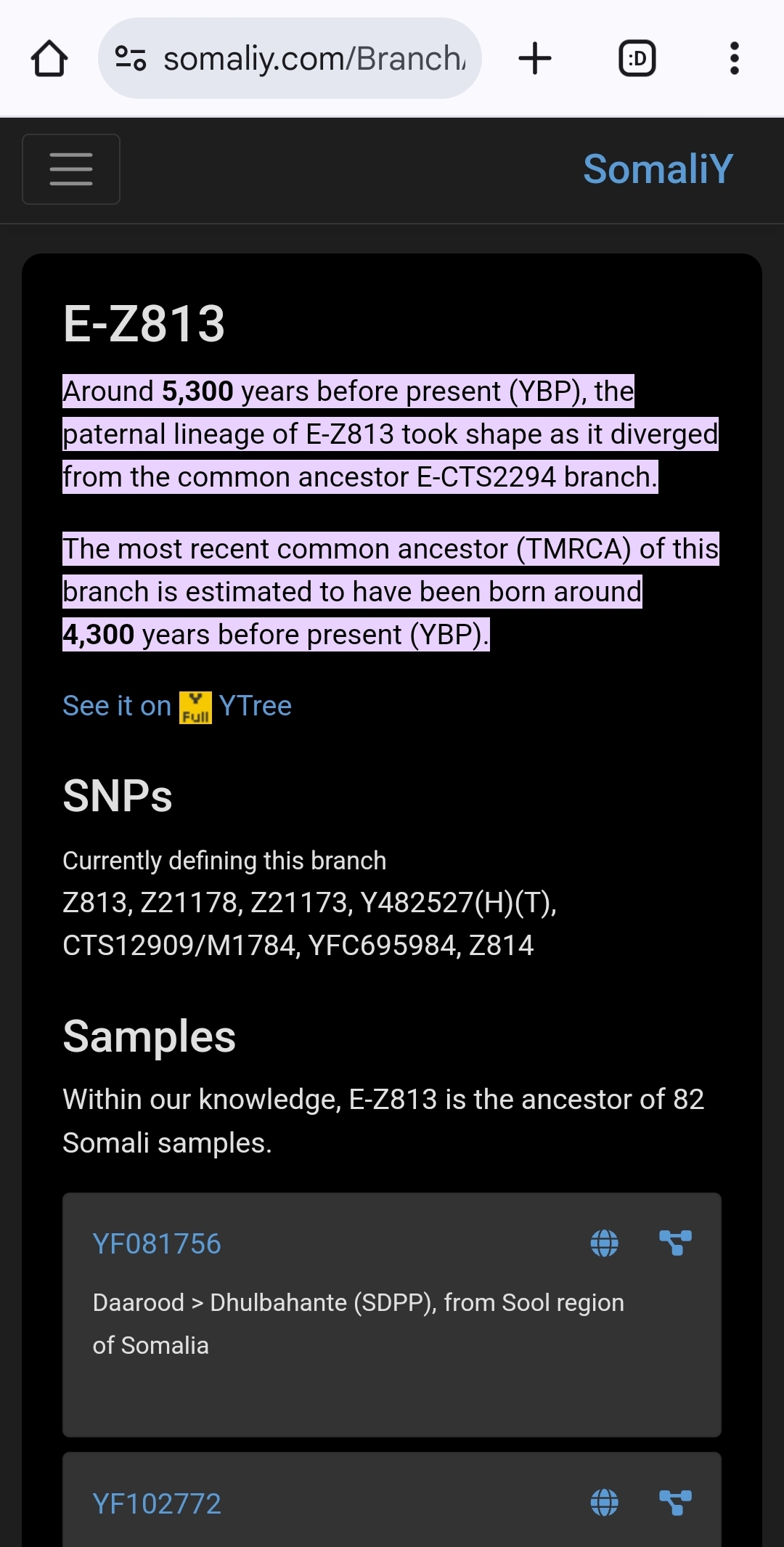Tap the tree icon for YF102772

[x=675, y=1503]
